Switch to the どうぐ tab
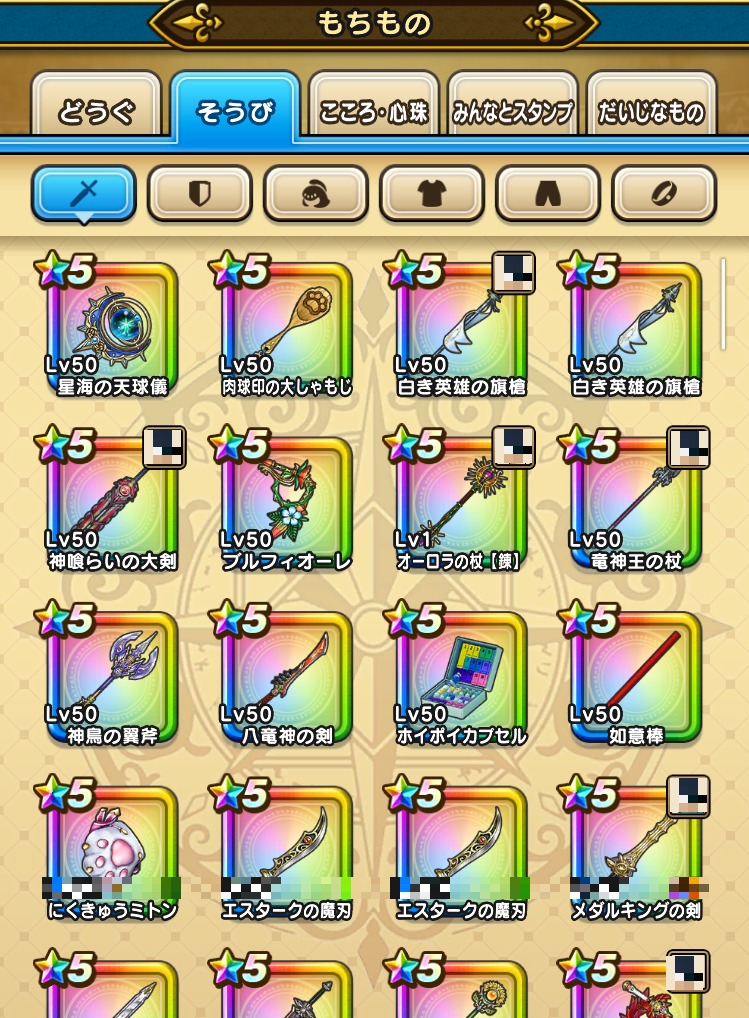The width and height of the screenshot is (749, 1018). (x=96, y=111)
